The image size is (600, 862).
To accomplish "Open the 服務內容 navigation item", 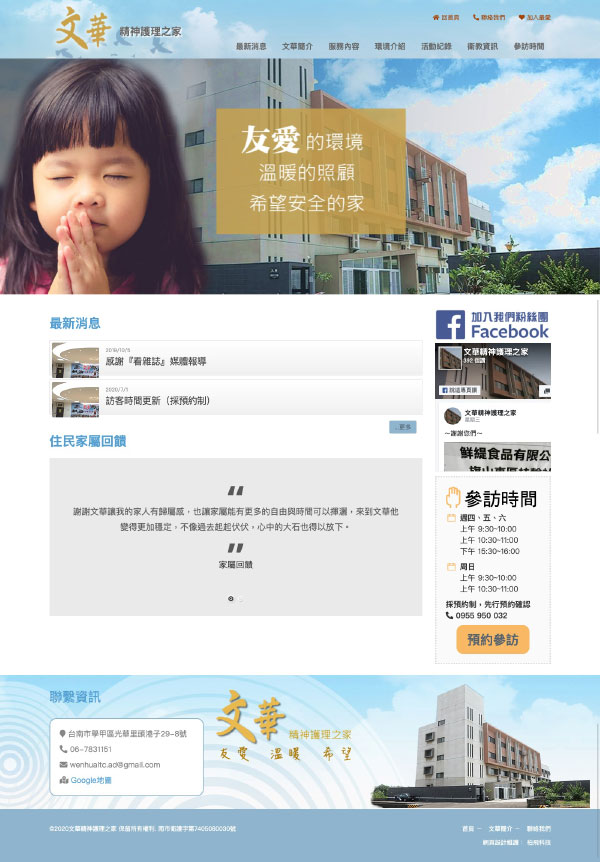I will tap(343, 46).
